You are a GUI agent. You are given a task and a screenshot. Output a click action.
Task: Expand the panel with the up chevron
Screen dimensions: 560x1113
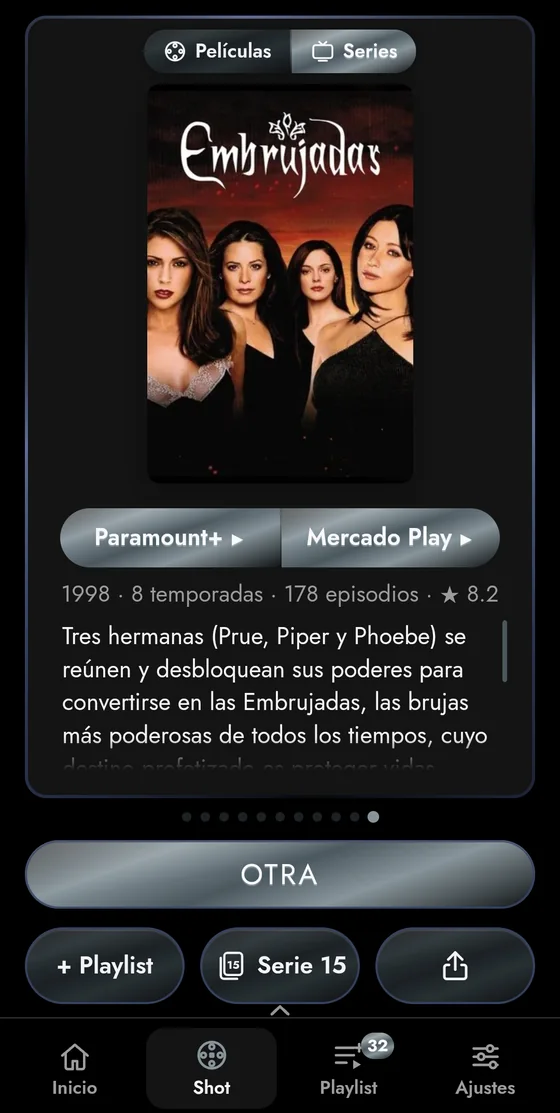pyautogui.click(x=280, y=1010)
